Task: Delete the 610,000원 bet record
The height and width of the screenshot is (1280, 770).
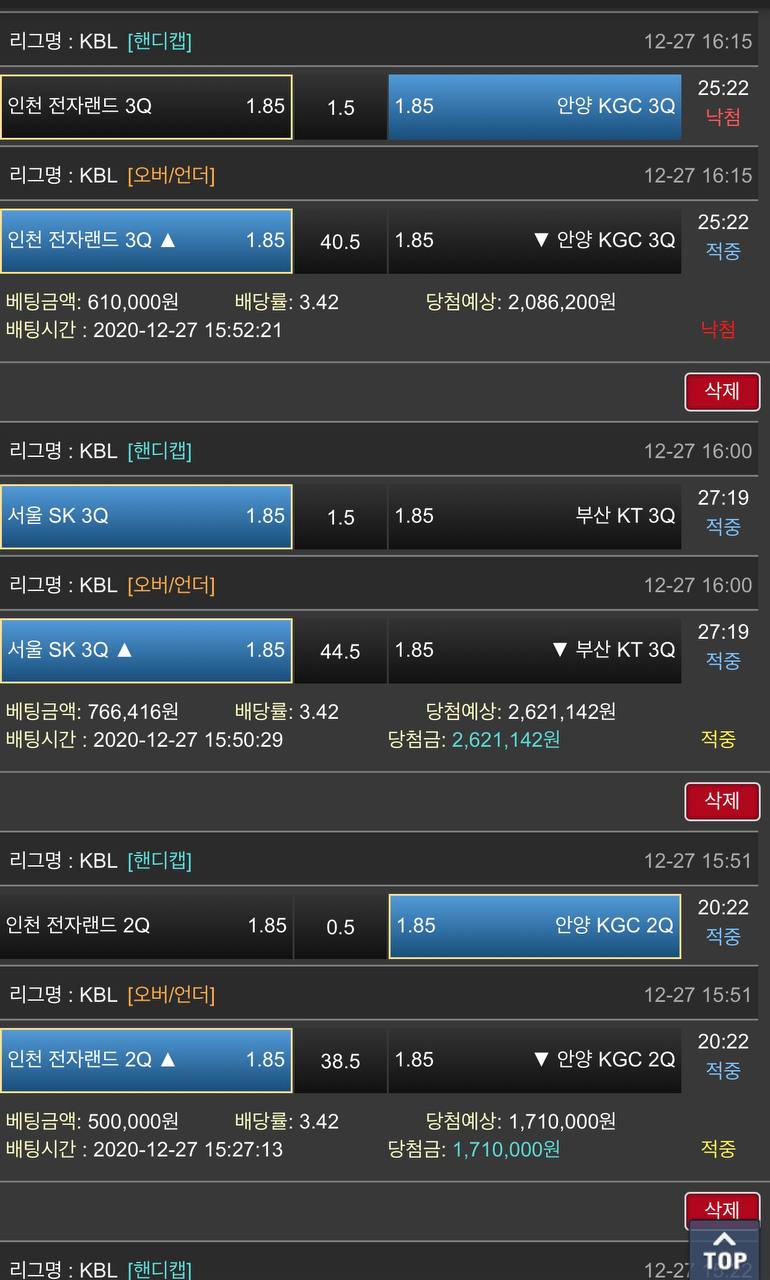Action: [721, 391]
